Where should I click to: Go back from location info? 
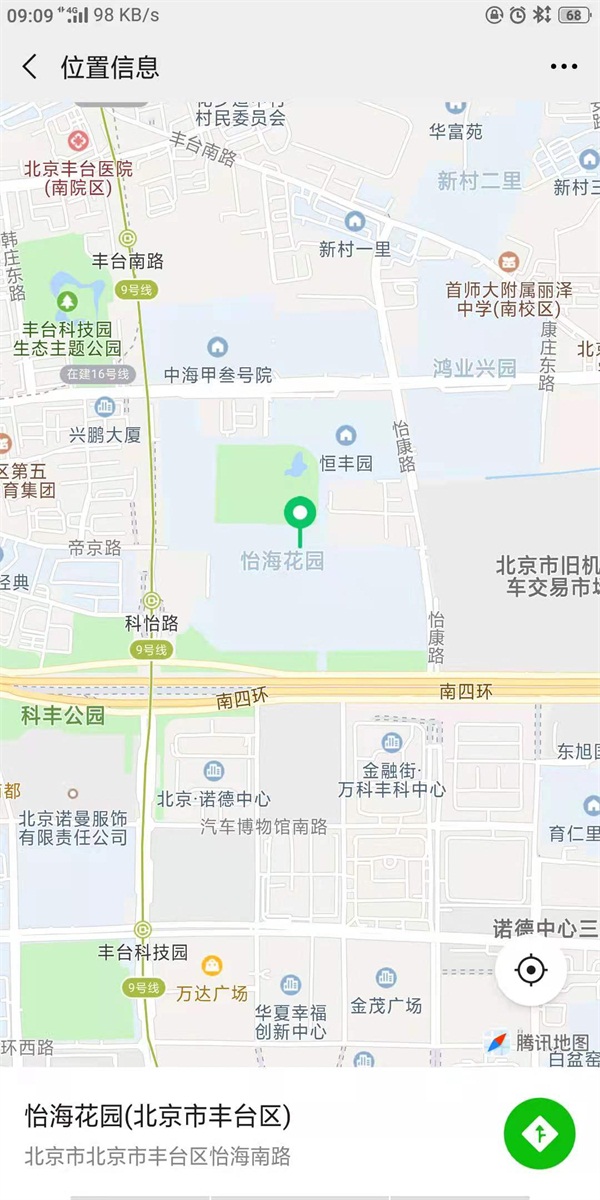coord(30,67)
